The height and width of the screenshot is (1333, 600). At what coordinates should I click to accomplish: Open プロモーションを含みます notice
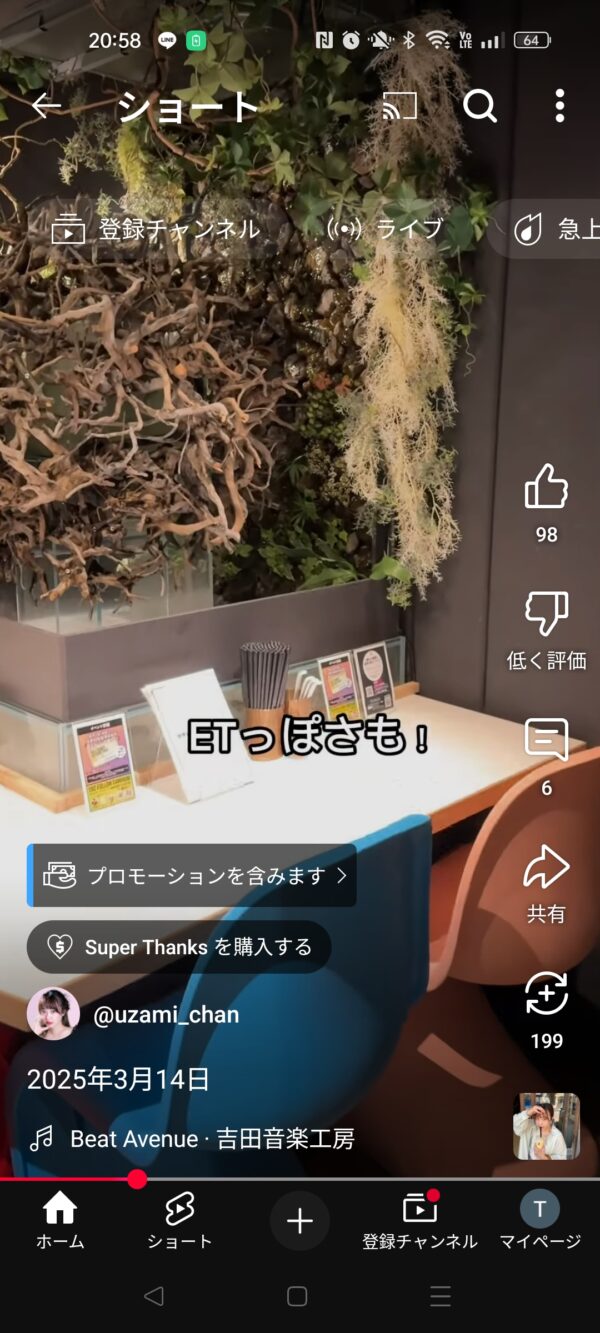point(192,876)
